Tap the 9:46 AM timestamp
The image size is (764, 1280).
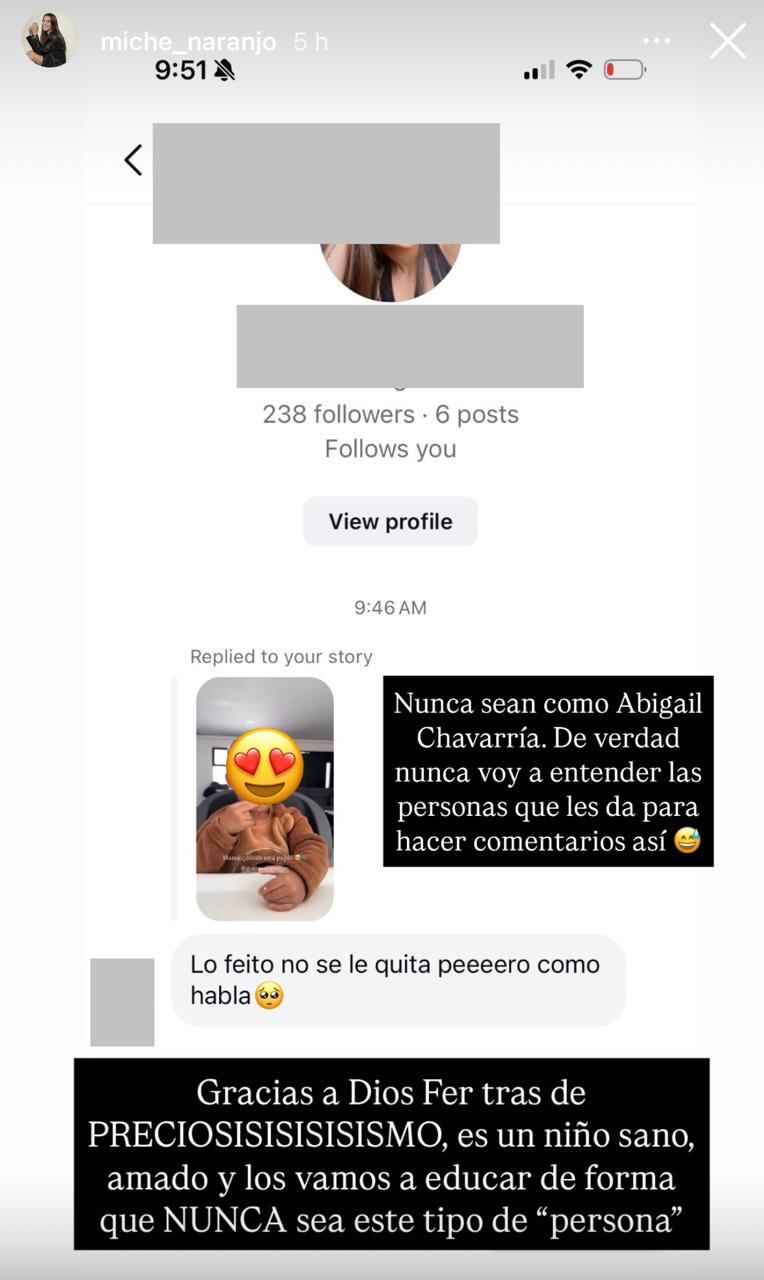click(x=390, y=607)
